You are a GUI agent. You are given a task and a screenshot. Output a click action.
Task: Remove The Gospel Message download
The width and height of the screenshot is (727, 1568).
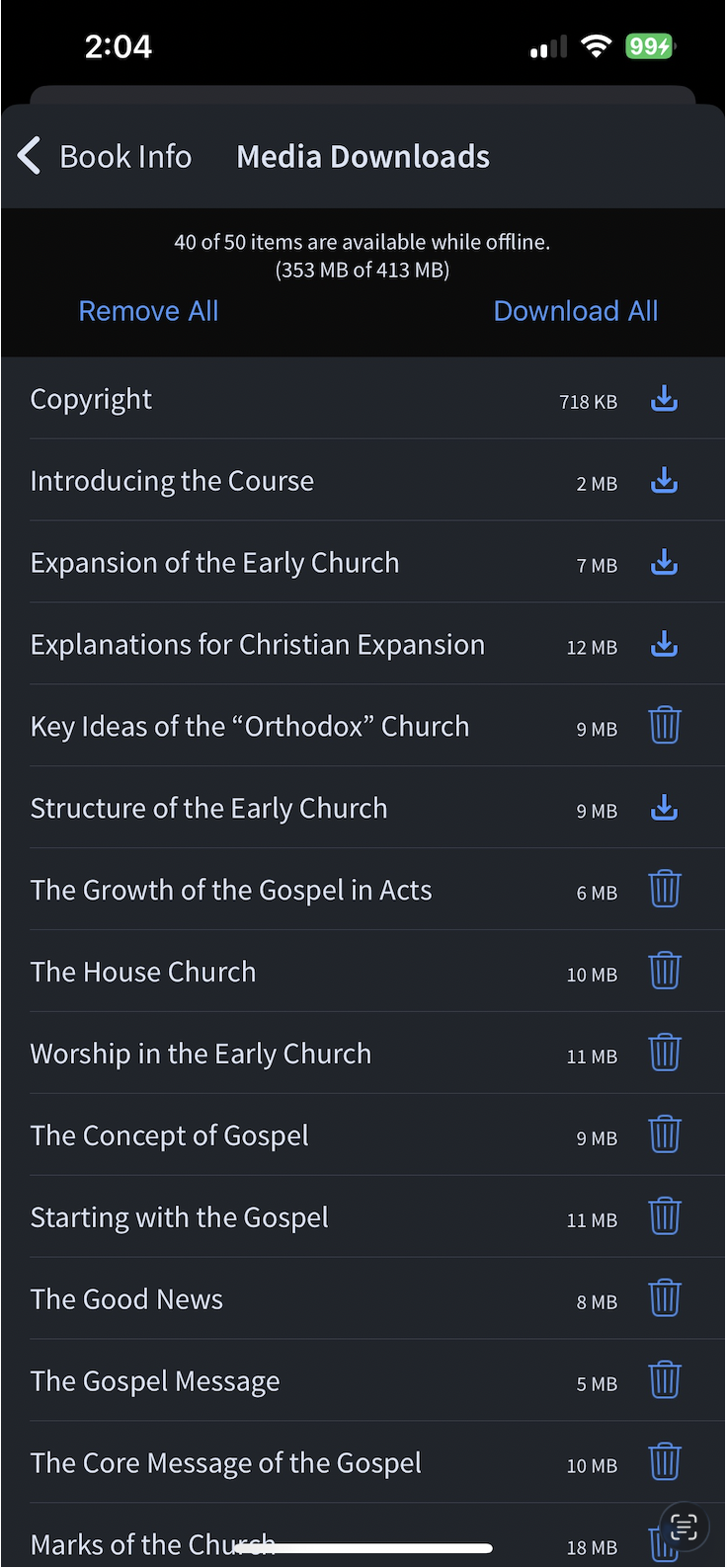click(x=665, y=1380)
